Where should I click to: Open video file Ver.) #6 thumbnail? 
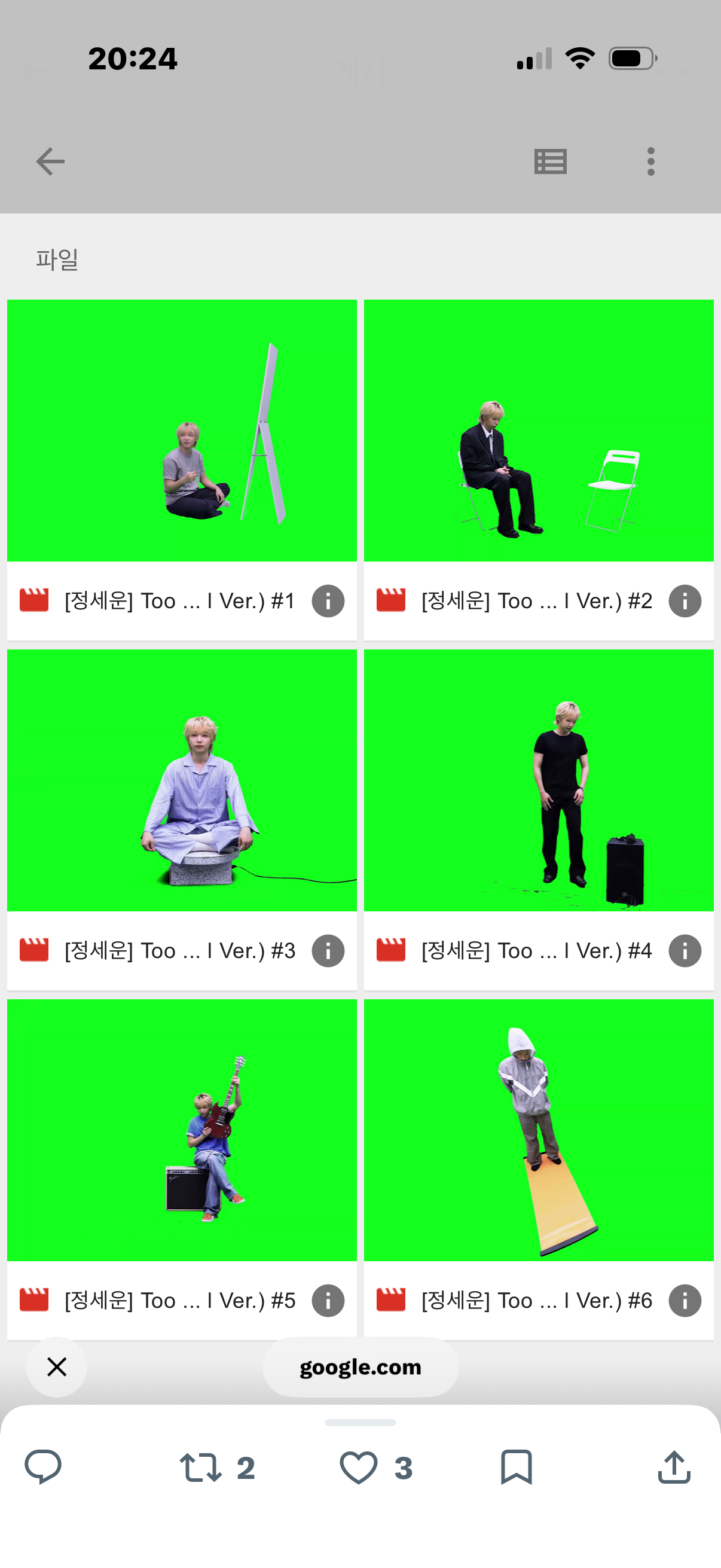539,1130
